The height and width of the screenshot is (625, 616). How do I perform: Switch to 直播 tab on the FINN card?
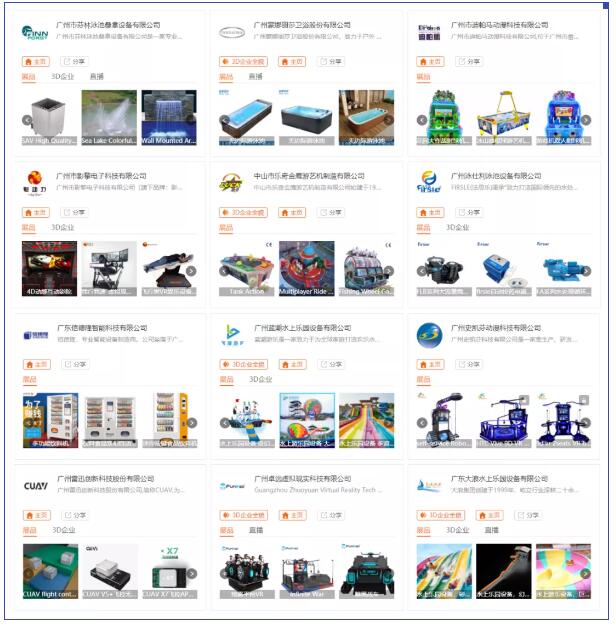point(96,76)
